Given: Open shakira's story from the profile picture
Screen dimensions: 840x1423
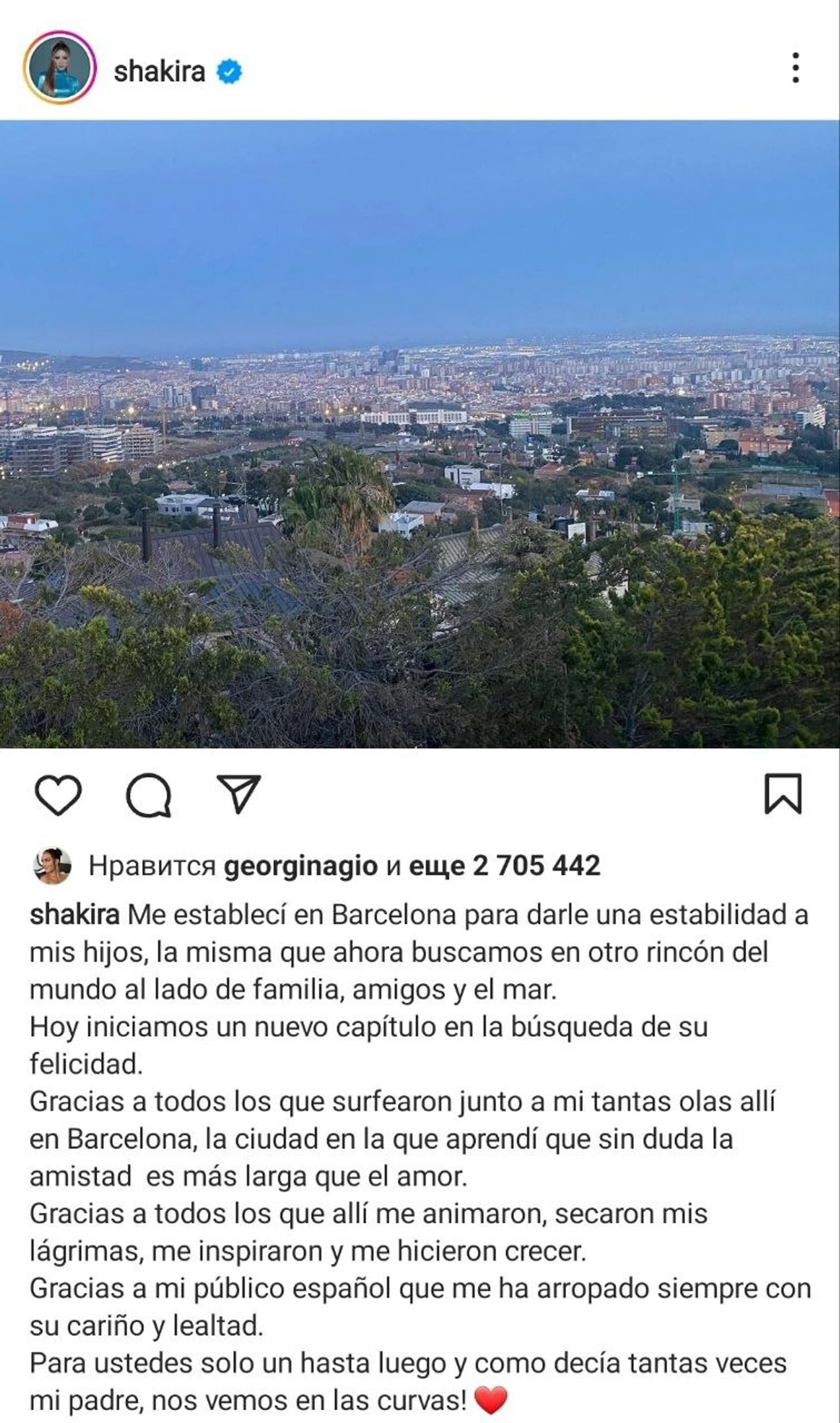Looking at the screenshot, I should (x=59, y=68).
